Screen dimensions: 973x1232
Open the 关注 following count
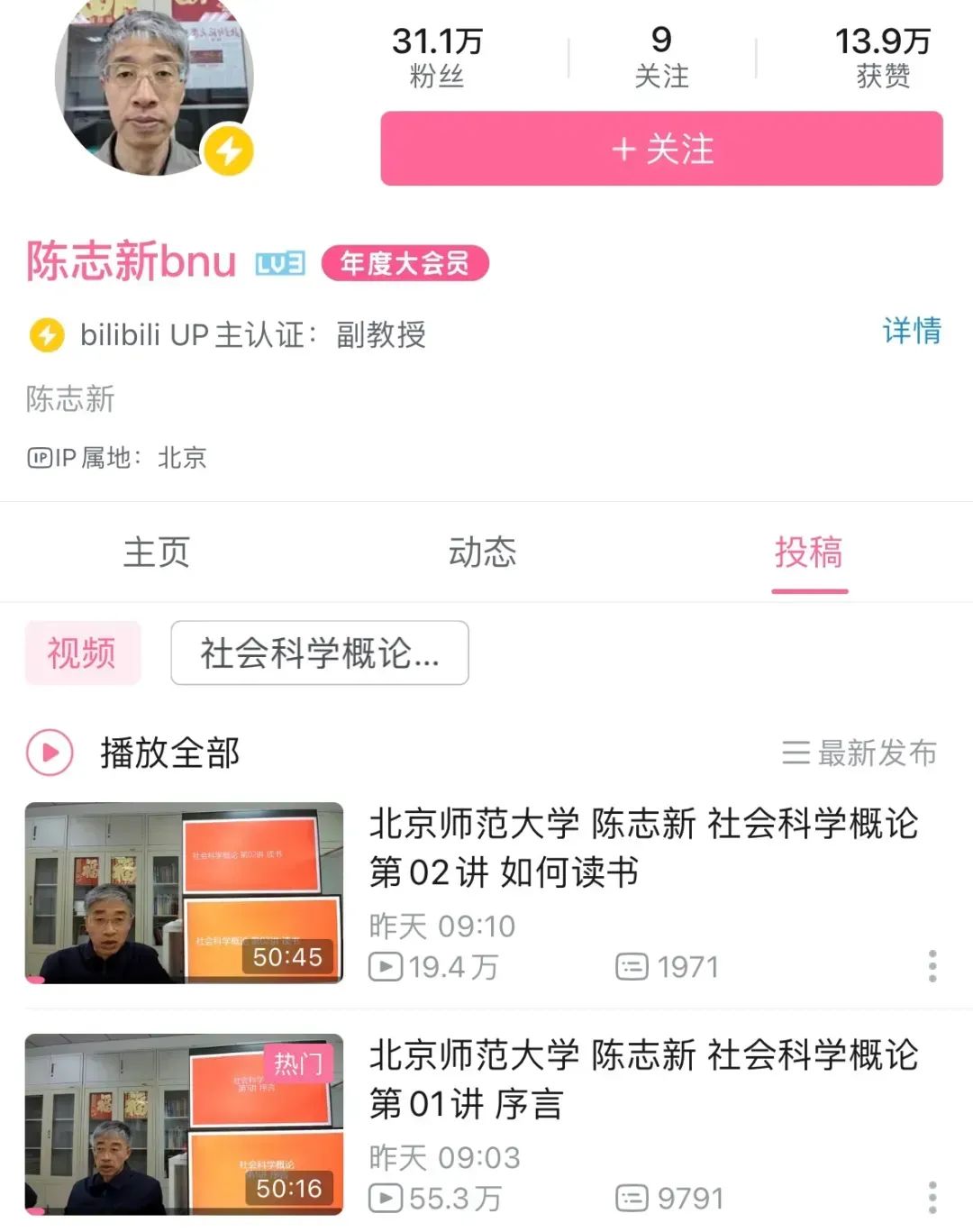(661, 57)
